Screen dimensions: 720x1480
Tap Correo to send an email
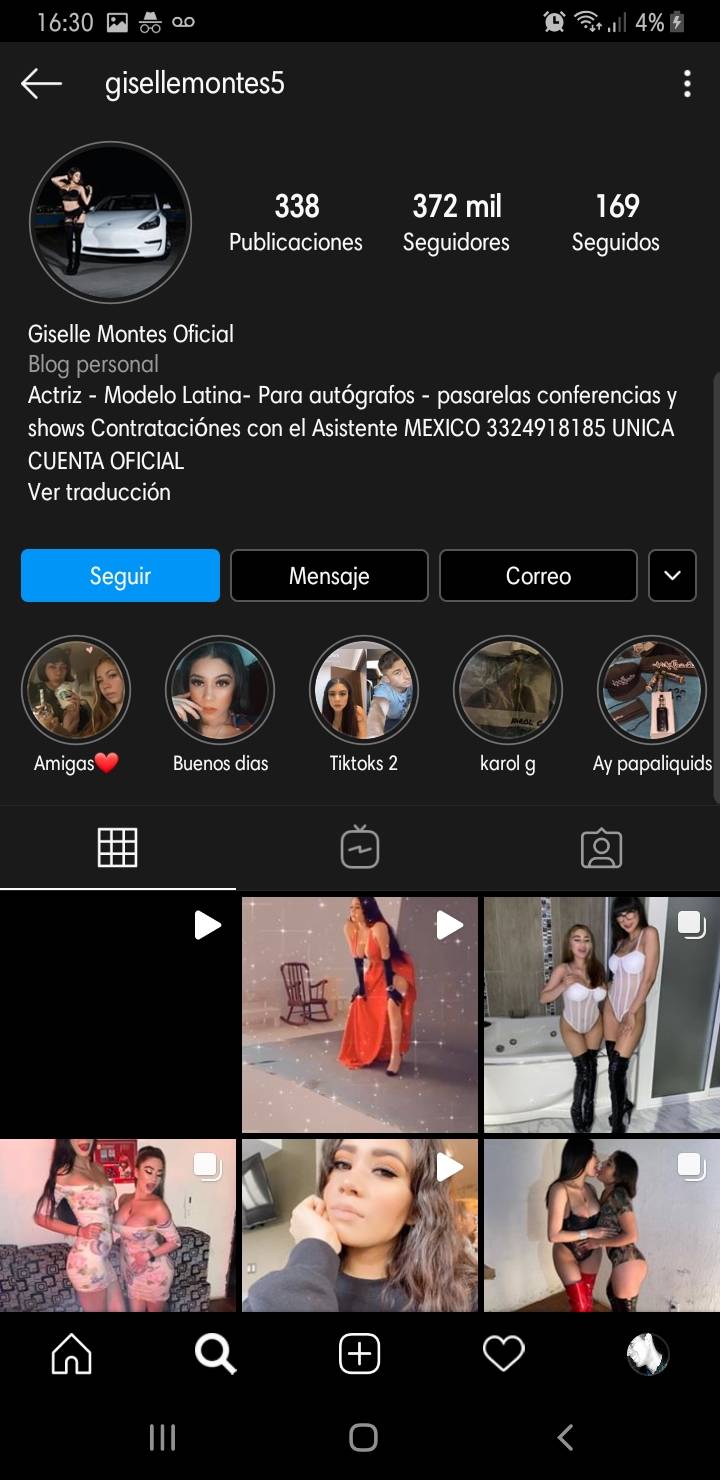tap(538, 575)
